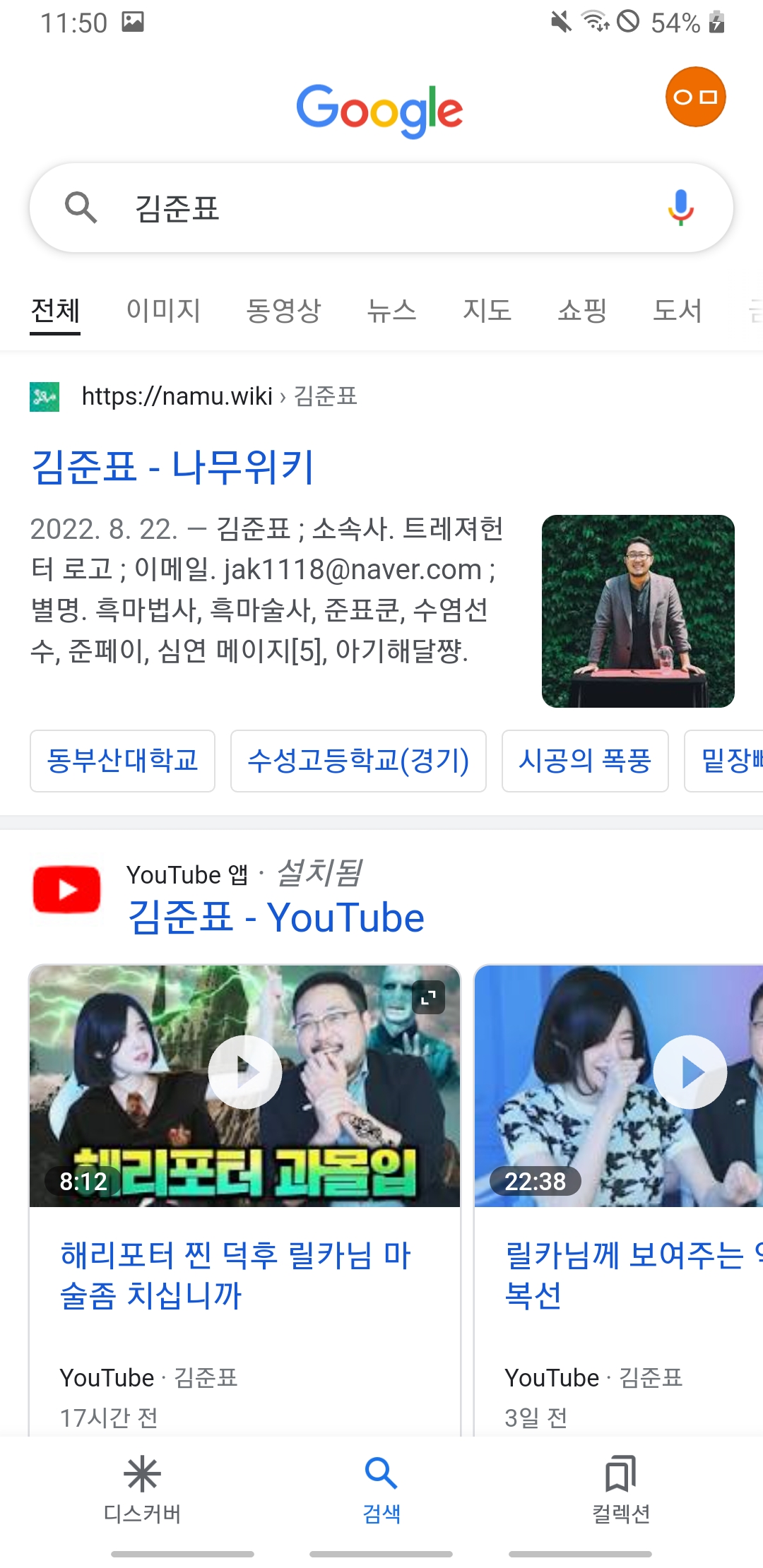Tap the microphone voice search icon
The height and width of the screenshot is (1568, 763).
point(680,208)
